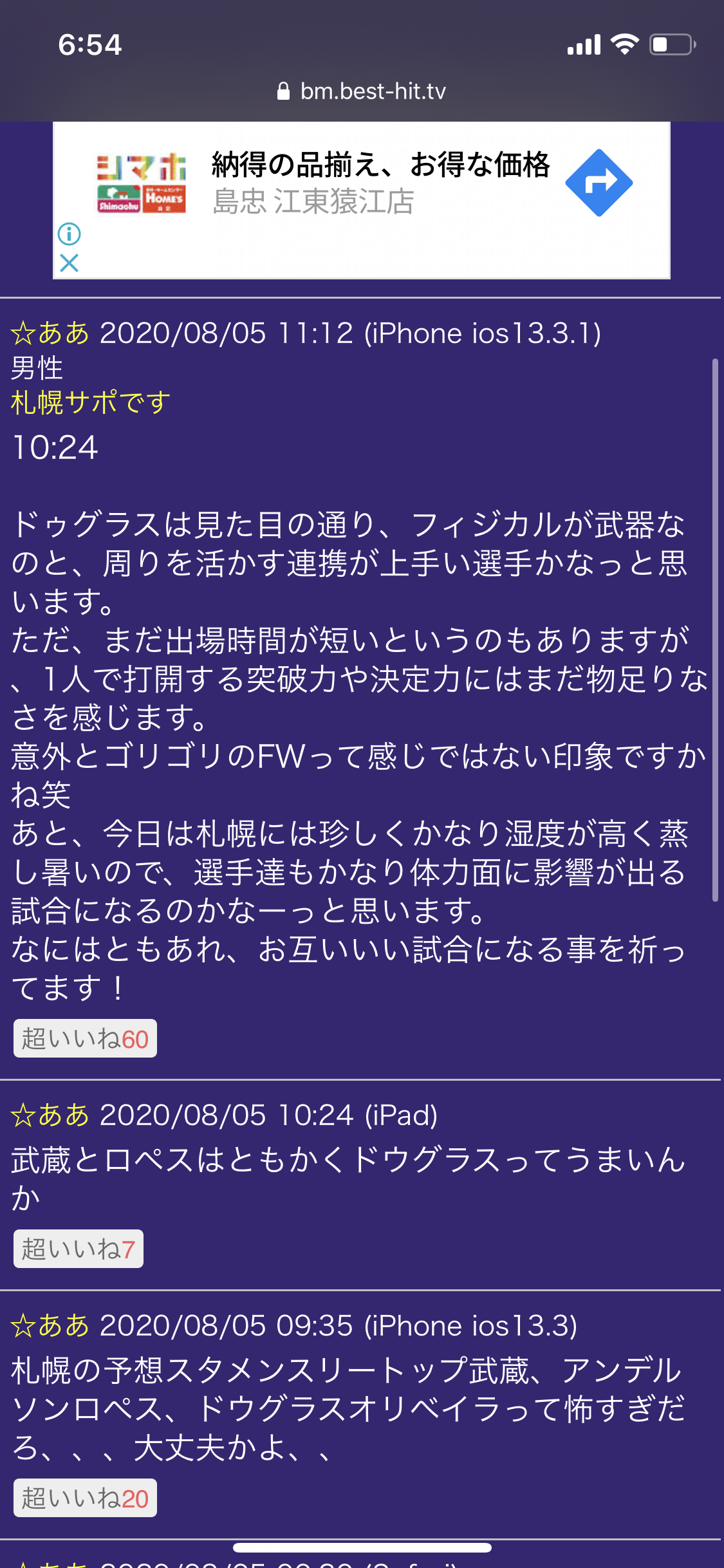Close the ad with the X icon
724x1568 pixels.
(x=69, y=263)
